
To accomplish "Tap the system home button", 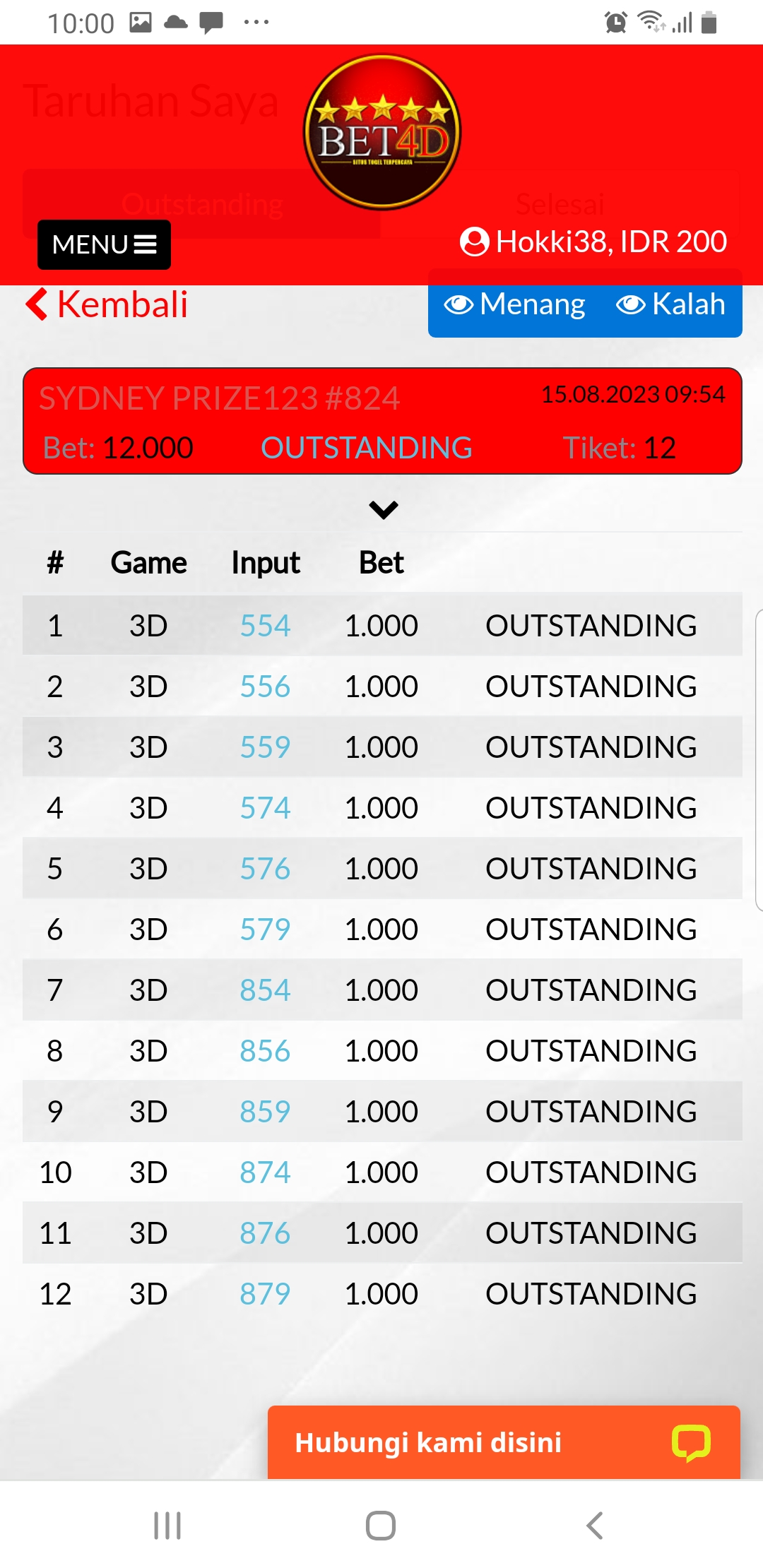I will (x=381, y=1526).
